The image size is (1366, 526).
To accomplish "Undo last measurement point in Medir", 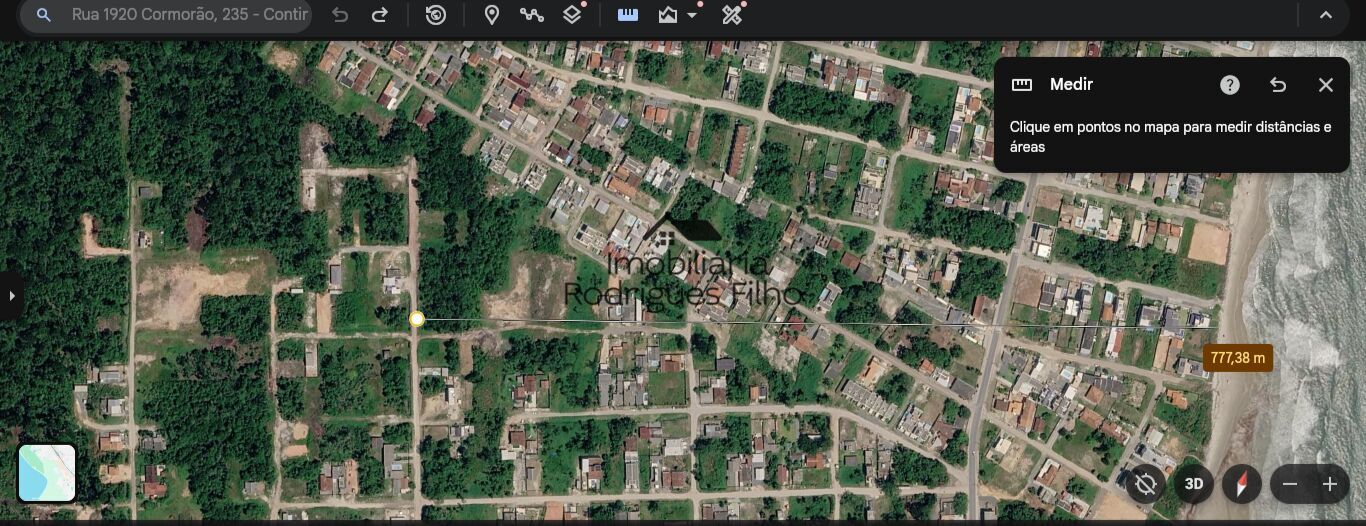I will tap(1278, 85).
